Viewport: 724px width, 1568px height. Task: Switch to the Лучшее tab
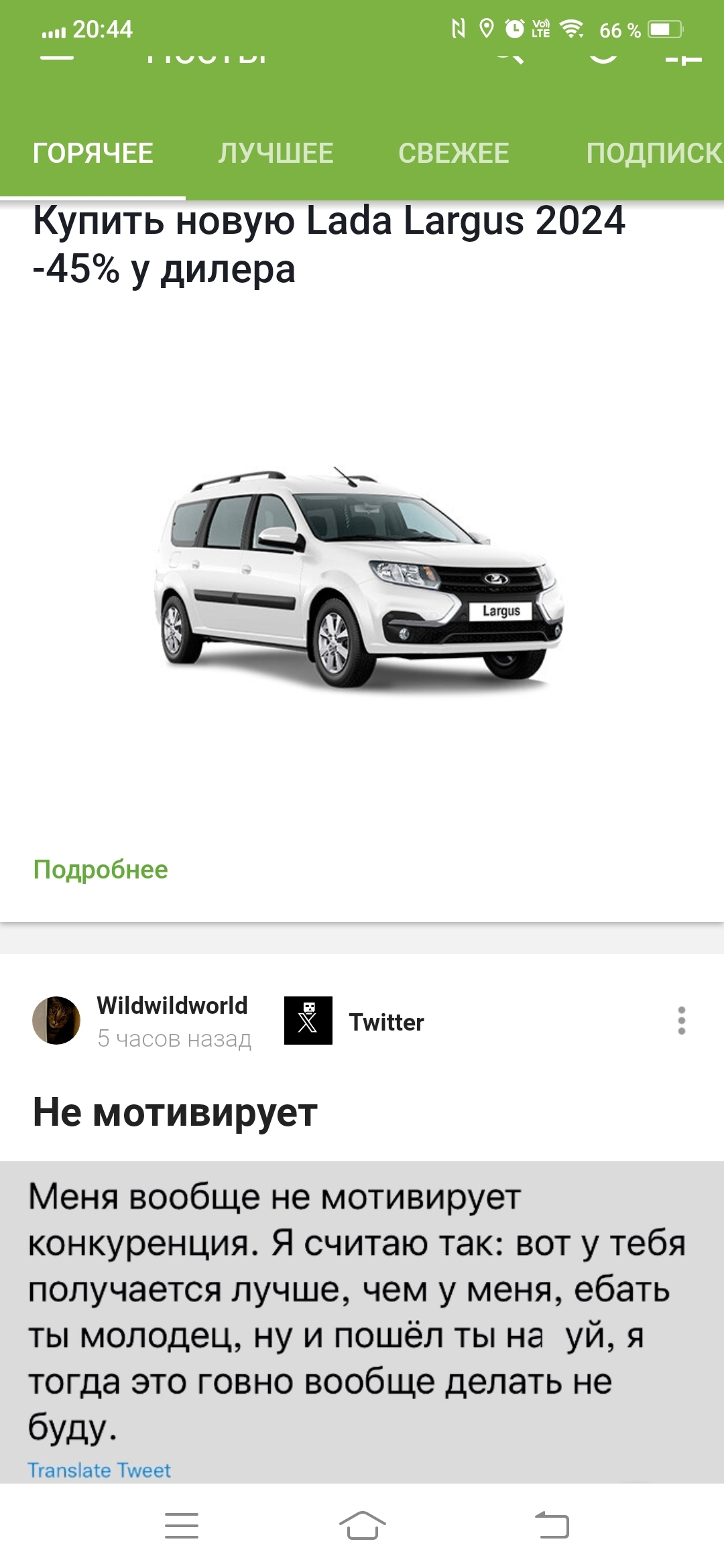[276, 153]
